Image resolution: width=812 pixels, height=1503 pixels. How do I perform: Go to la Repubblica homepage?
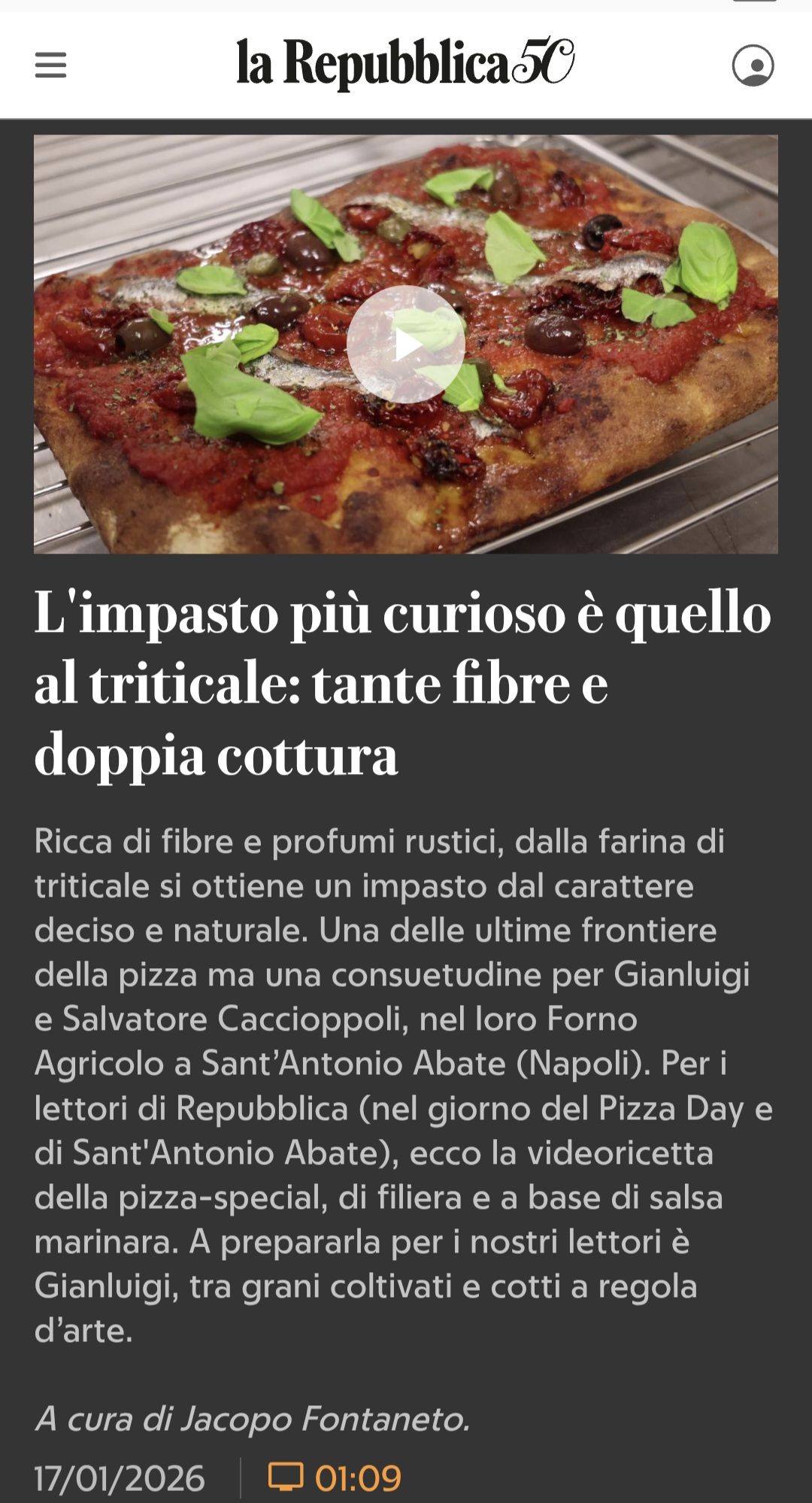(x=405, y=63)
